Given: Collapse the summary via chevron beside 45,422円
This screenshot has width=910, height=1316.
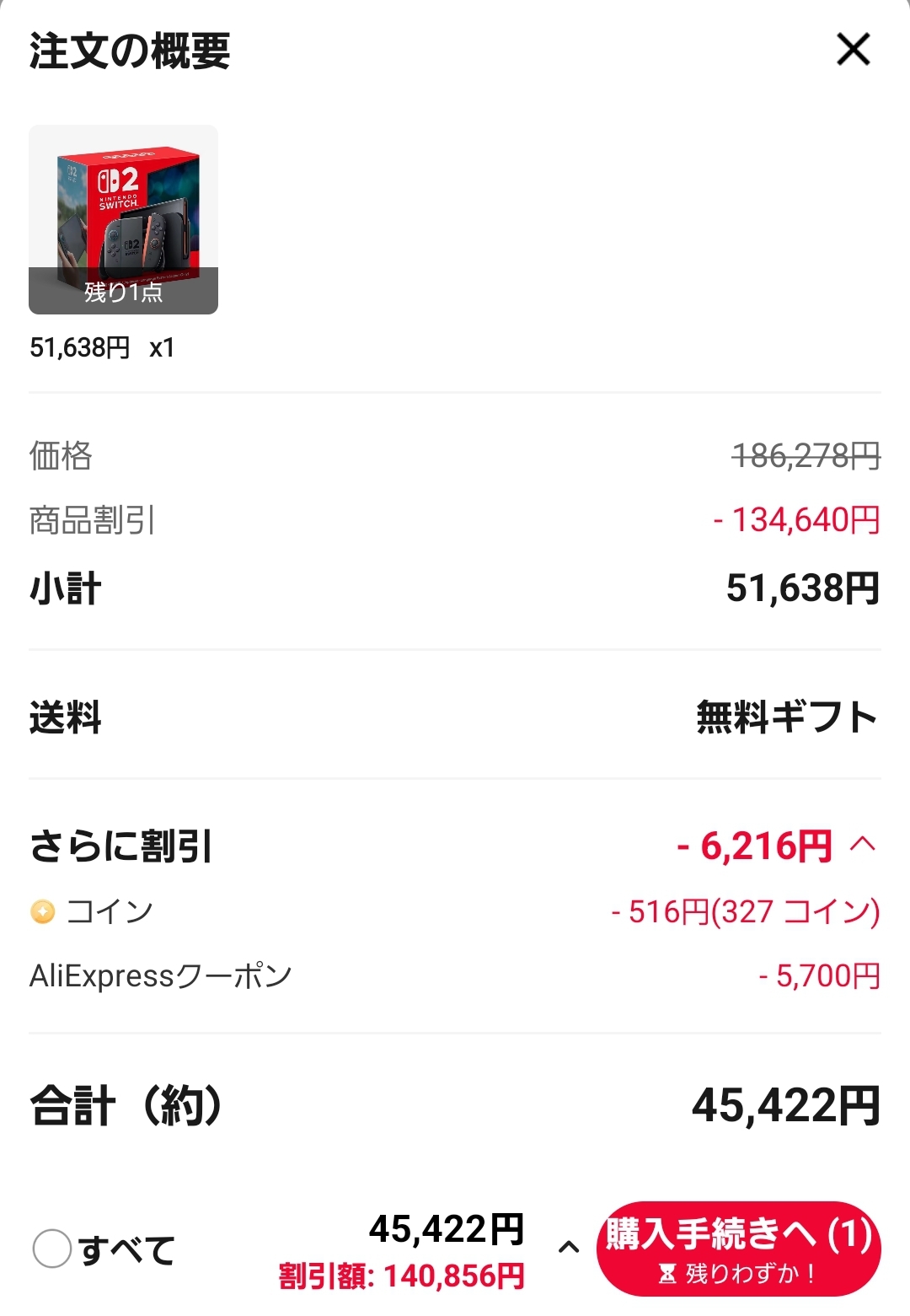Looking at the screenshot, I should click(569, 1247).
